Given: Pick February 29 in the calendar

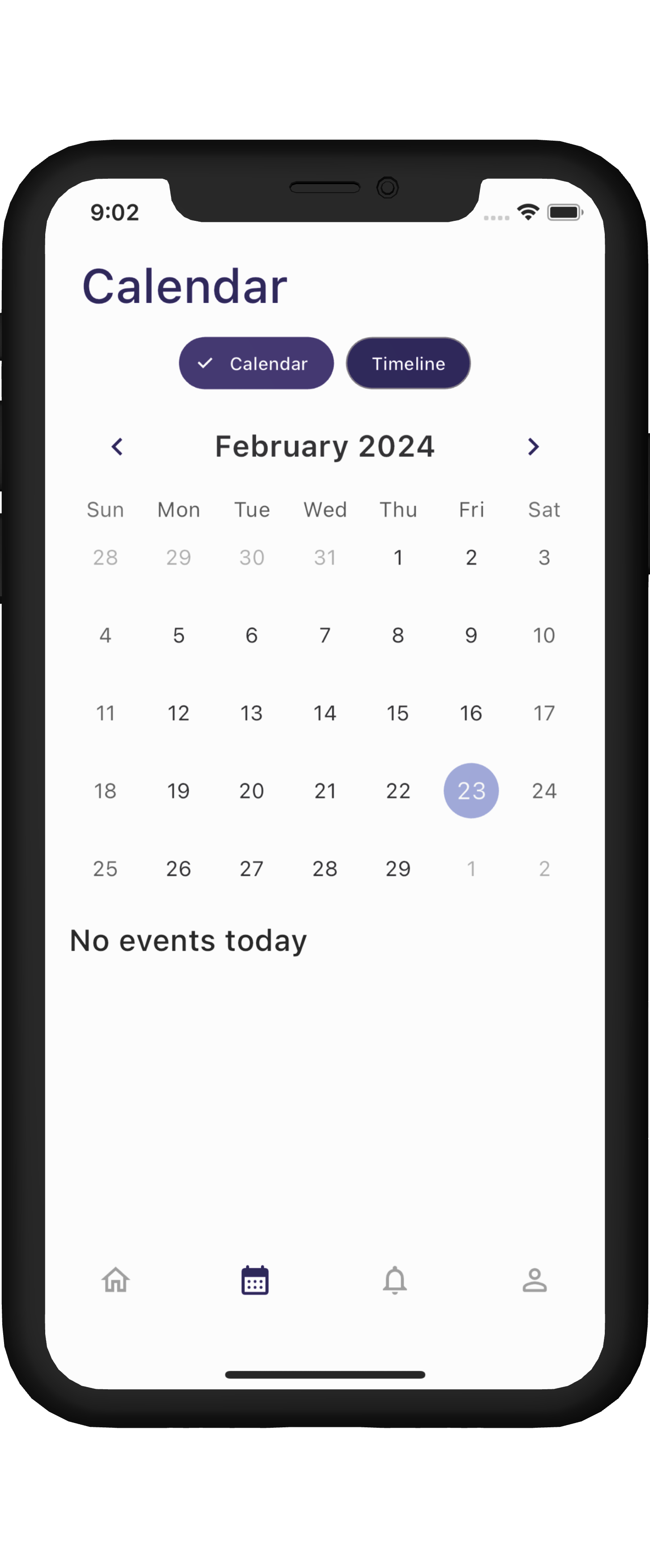Looking at the screenshot, I should coord(398,869).
